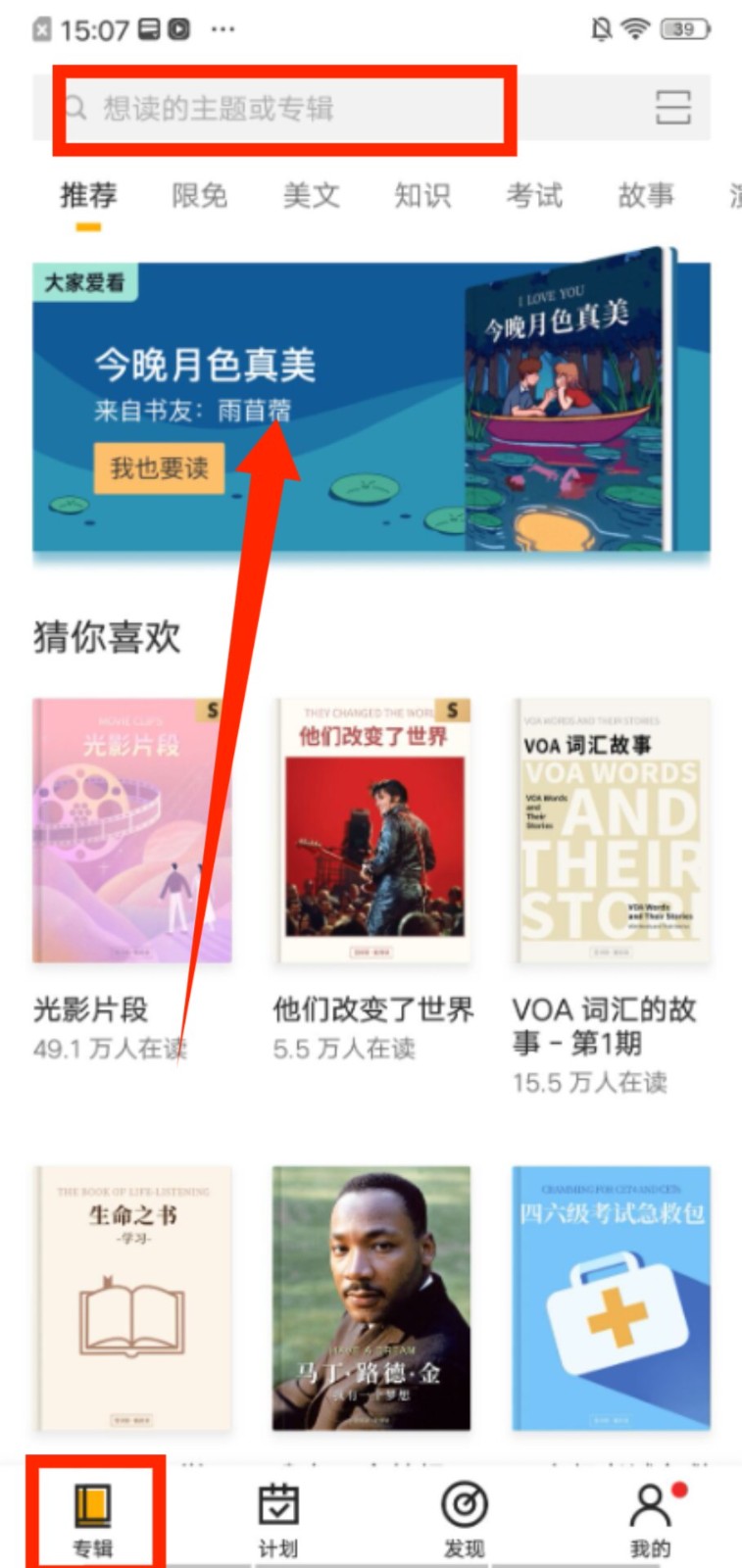Image resolution: width=742 pixels, height=1568 pixels.
Task: Open the 马丁·路德·金 album
Action: click(371, 1298)
